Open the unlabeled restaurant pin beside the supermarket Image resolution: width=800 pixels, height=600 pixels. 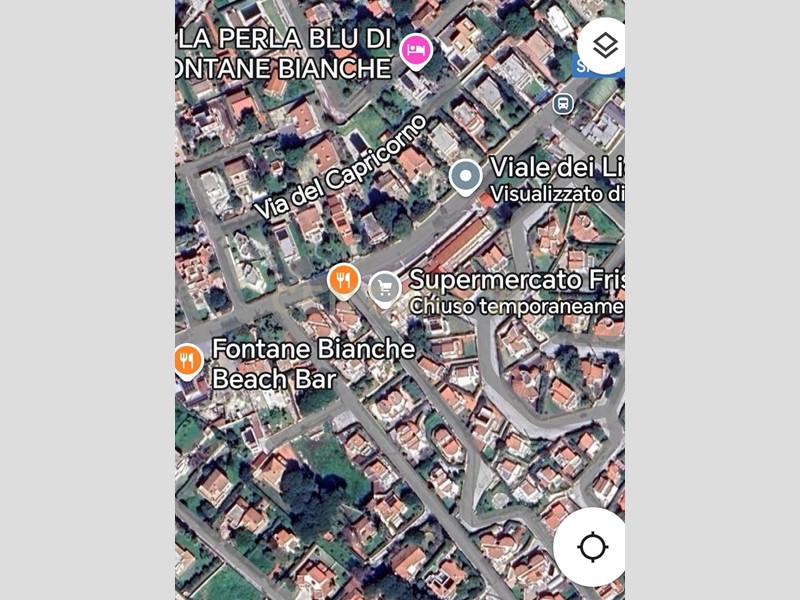pyautogui.click(x=343, y=280)
